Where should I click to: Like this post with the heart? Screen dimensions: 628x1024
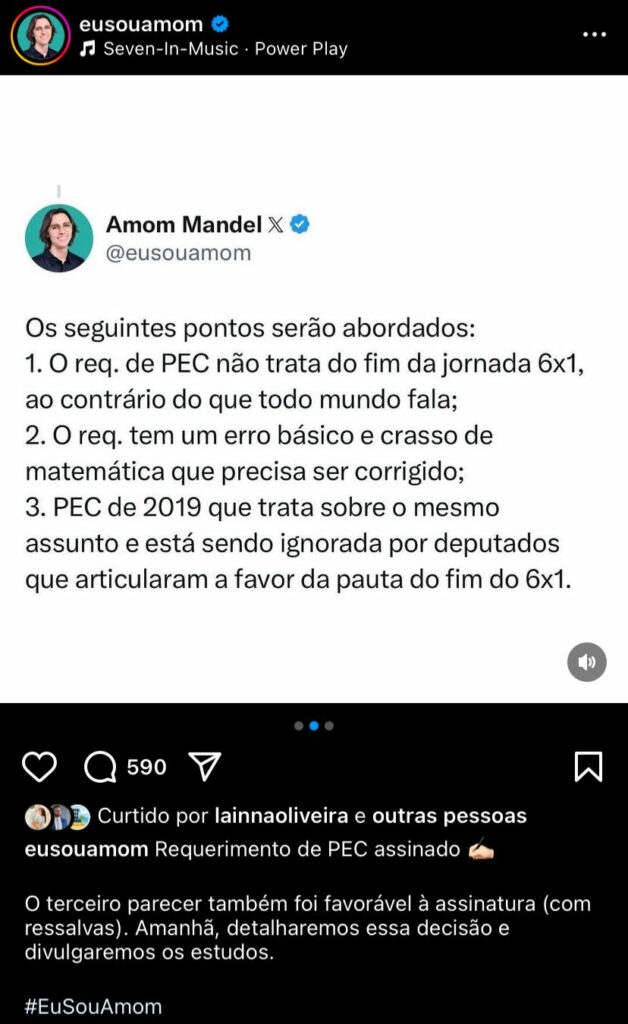40,767
